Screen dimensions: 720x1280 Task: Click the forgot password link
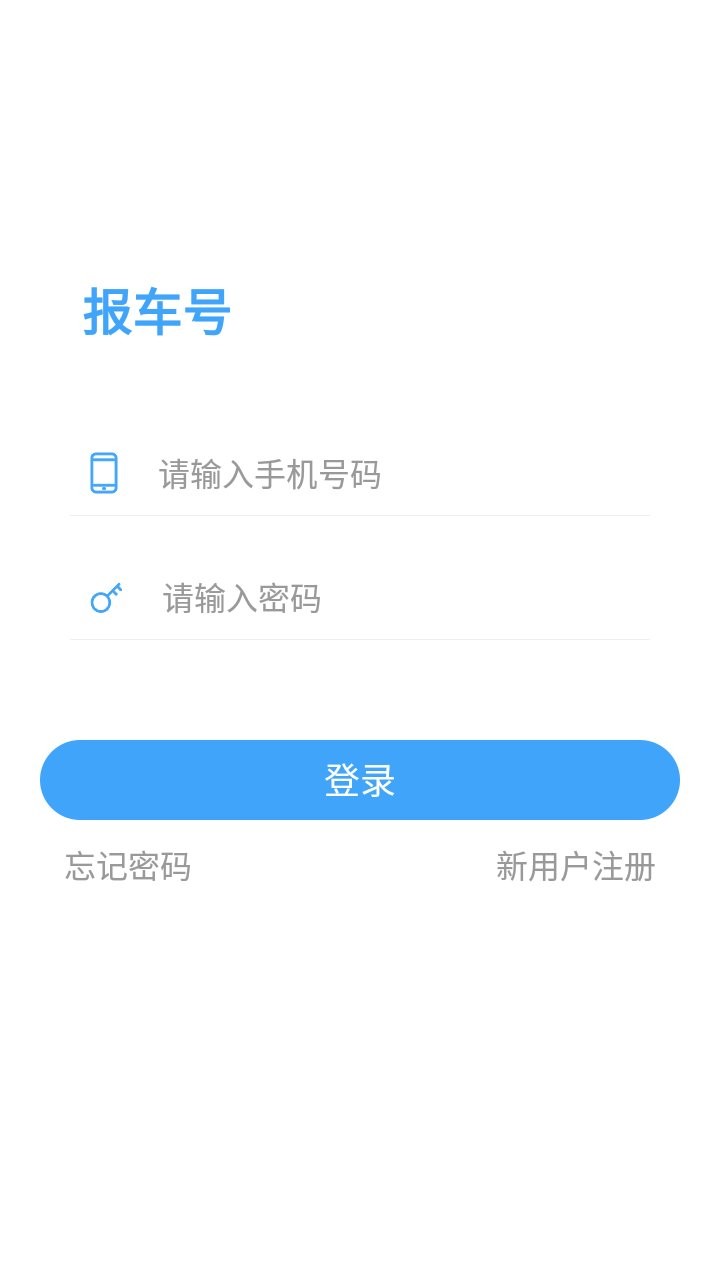point(127,868)
